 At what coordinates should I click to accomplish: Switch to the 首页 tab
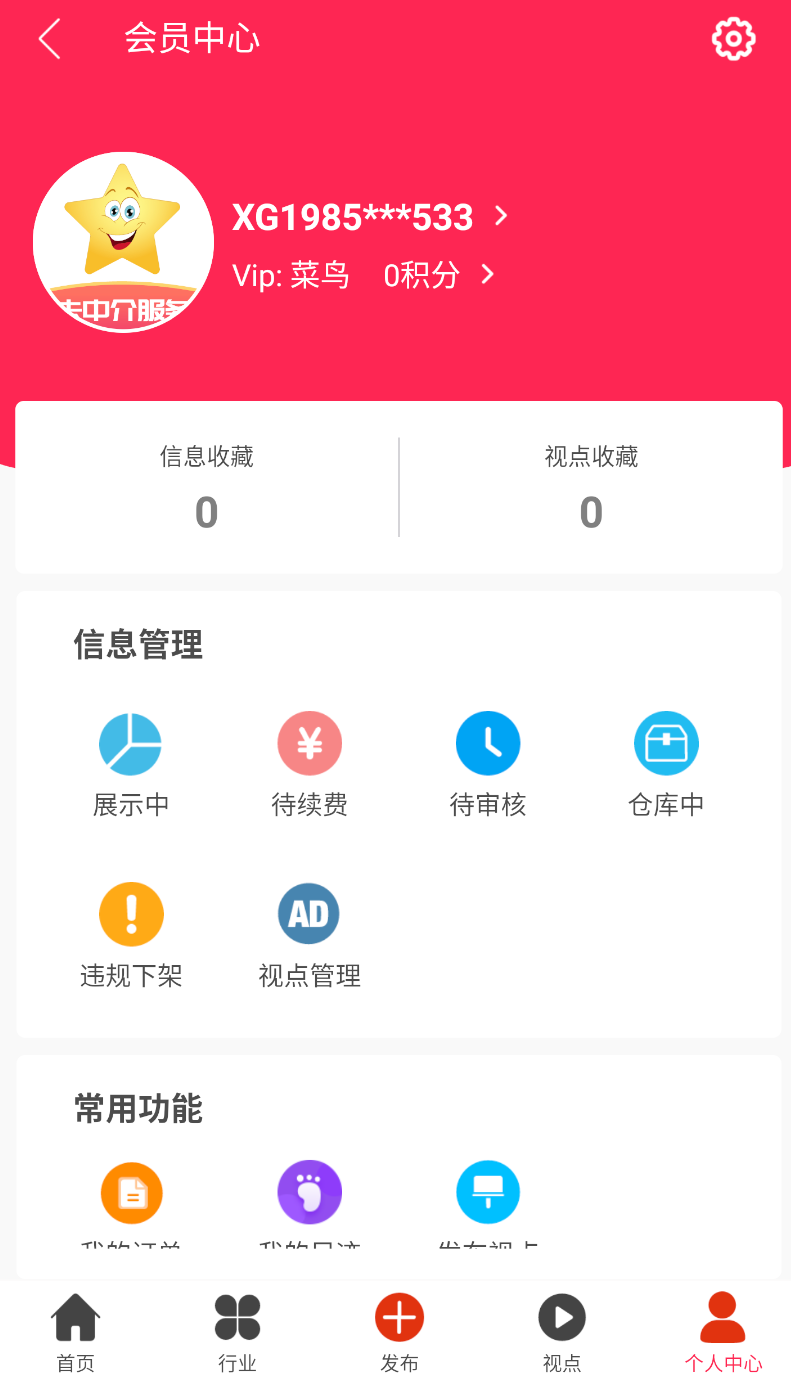[76, 1332]
